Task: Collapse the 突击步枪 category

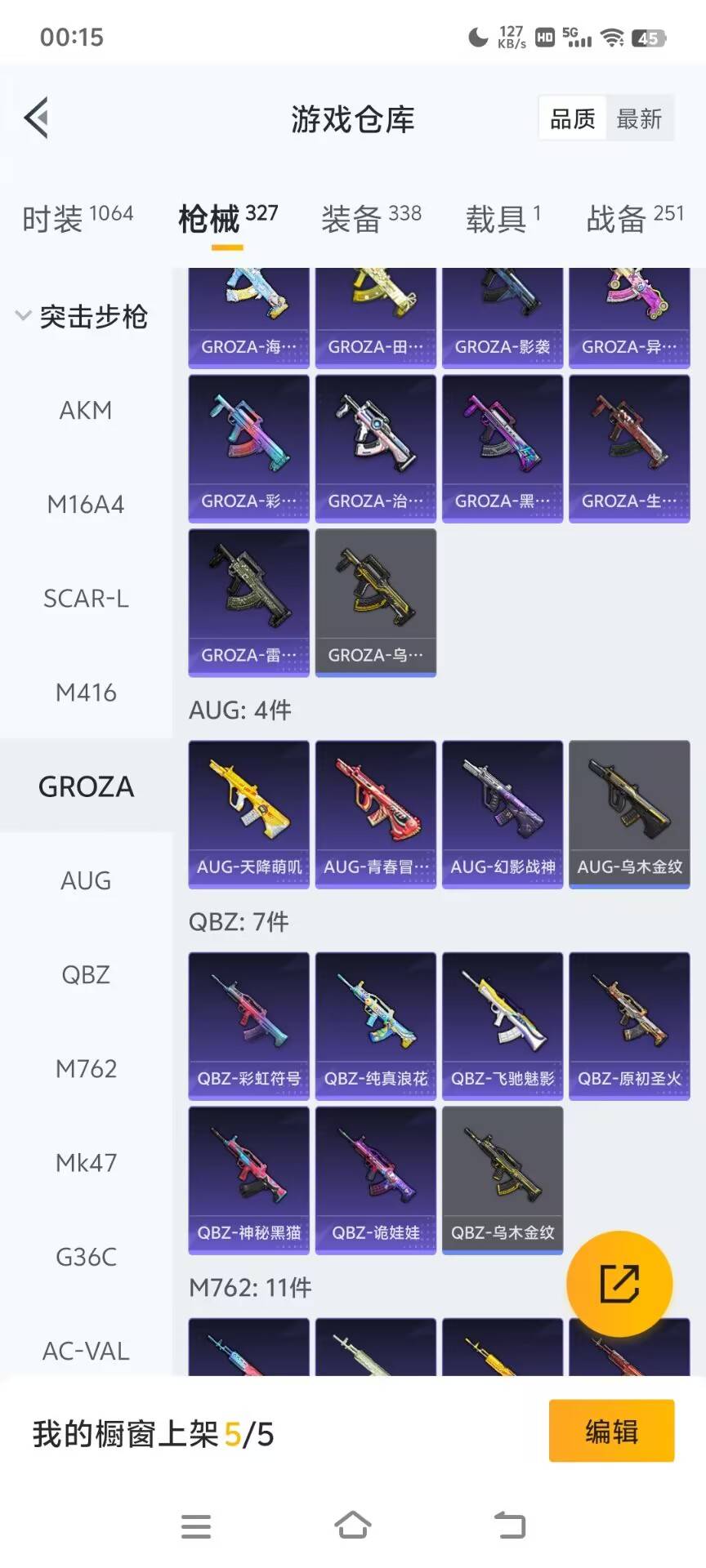Action: (x=82, y=316)
